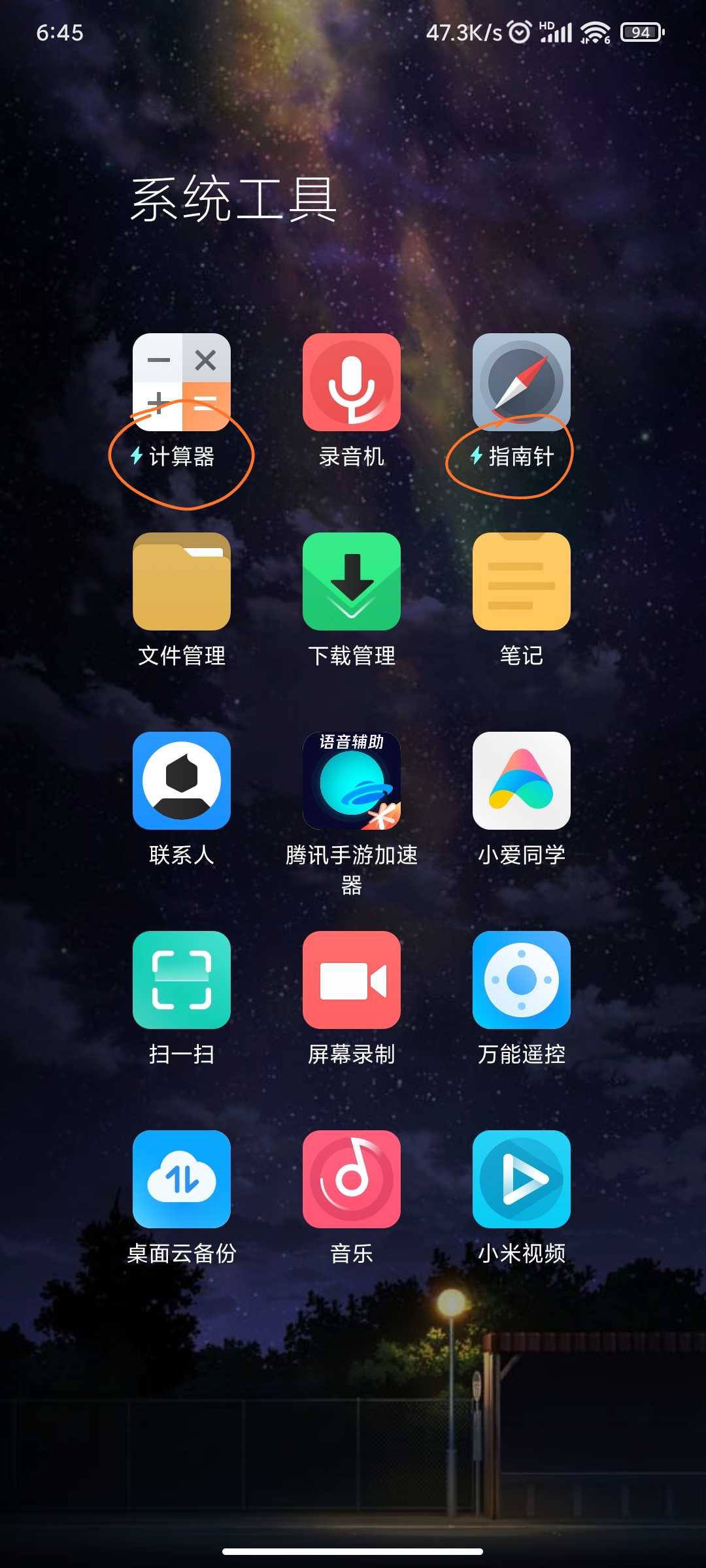This screenshot has width=706, height=1568.
Task: Open 小爱同学 assistant
Action: (x=522, y=781)
